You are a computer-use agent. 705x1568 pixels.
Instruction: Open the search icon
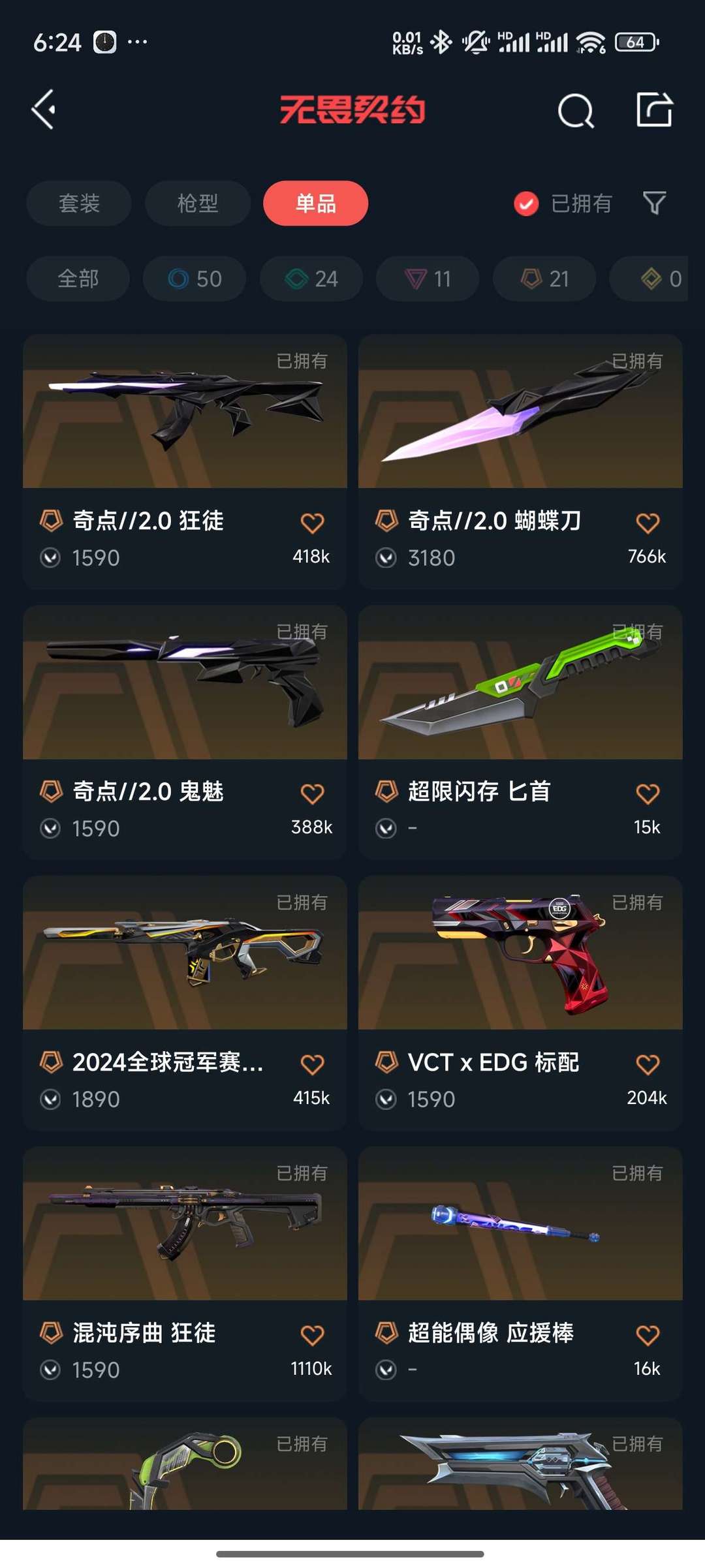576,110
